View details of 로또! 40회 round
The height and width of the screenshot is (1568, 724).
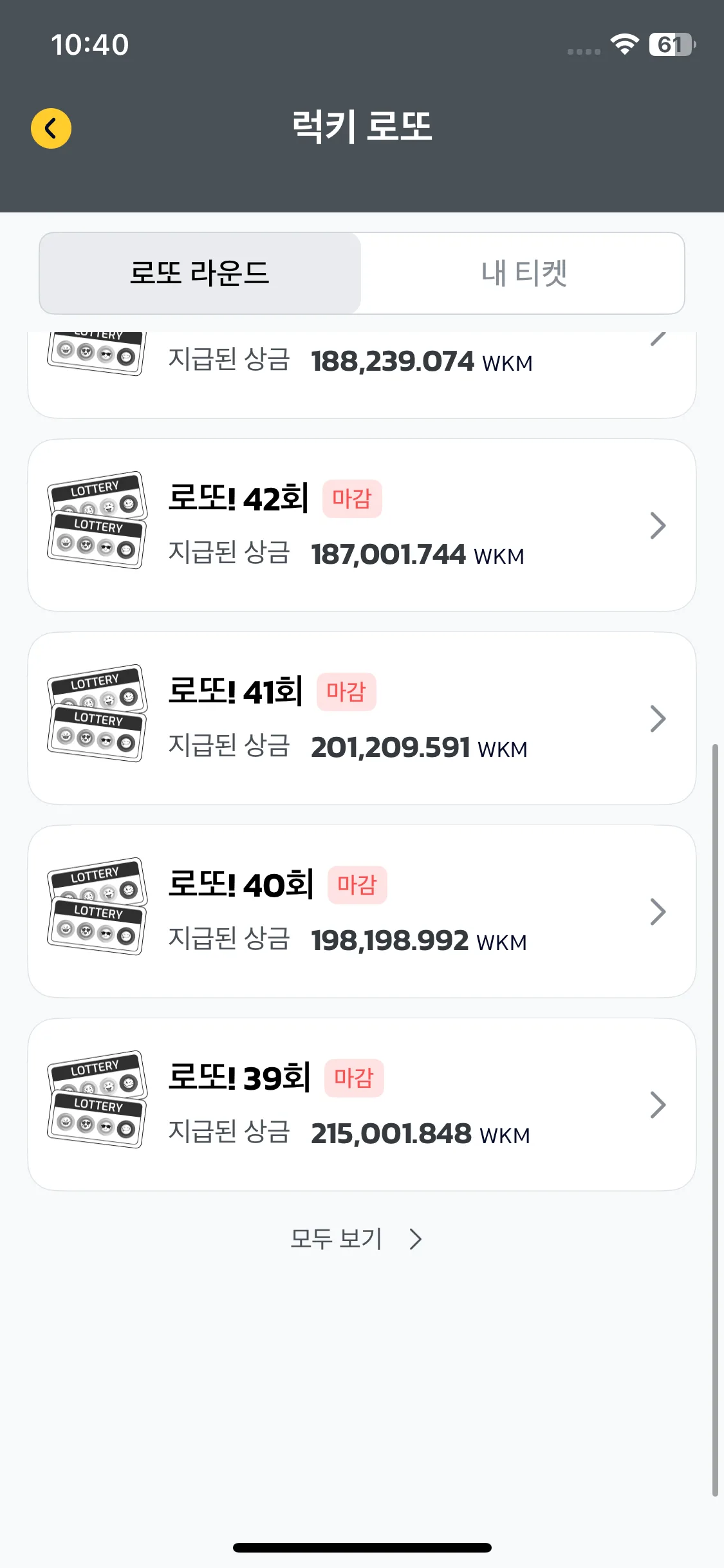[362, 911]
